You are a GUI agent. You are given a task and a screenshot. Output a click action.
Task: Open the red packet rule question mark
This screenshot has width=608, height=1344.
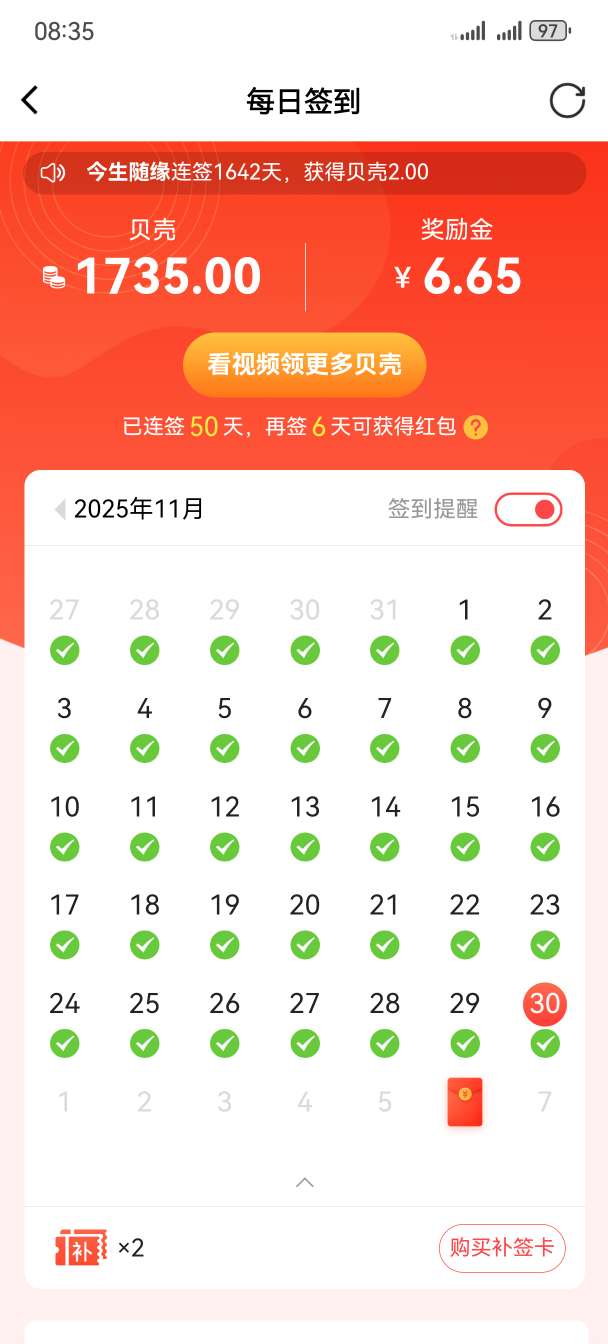[477, 428]
